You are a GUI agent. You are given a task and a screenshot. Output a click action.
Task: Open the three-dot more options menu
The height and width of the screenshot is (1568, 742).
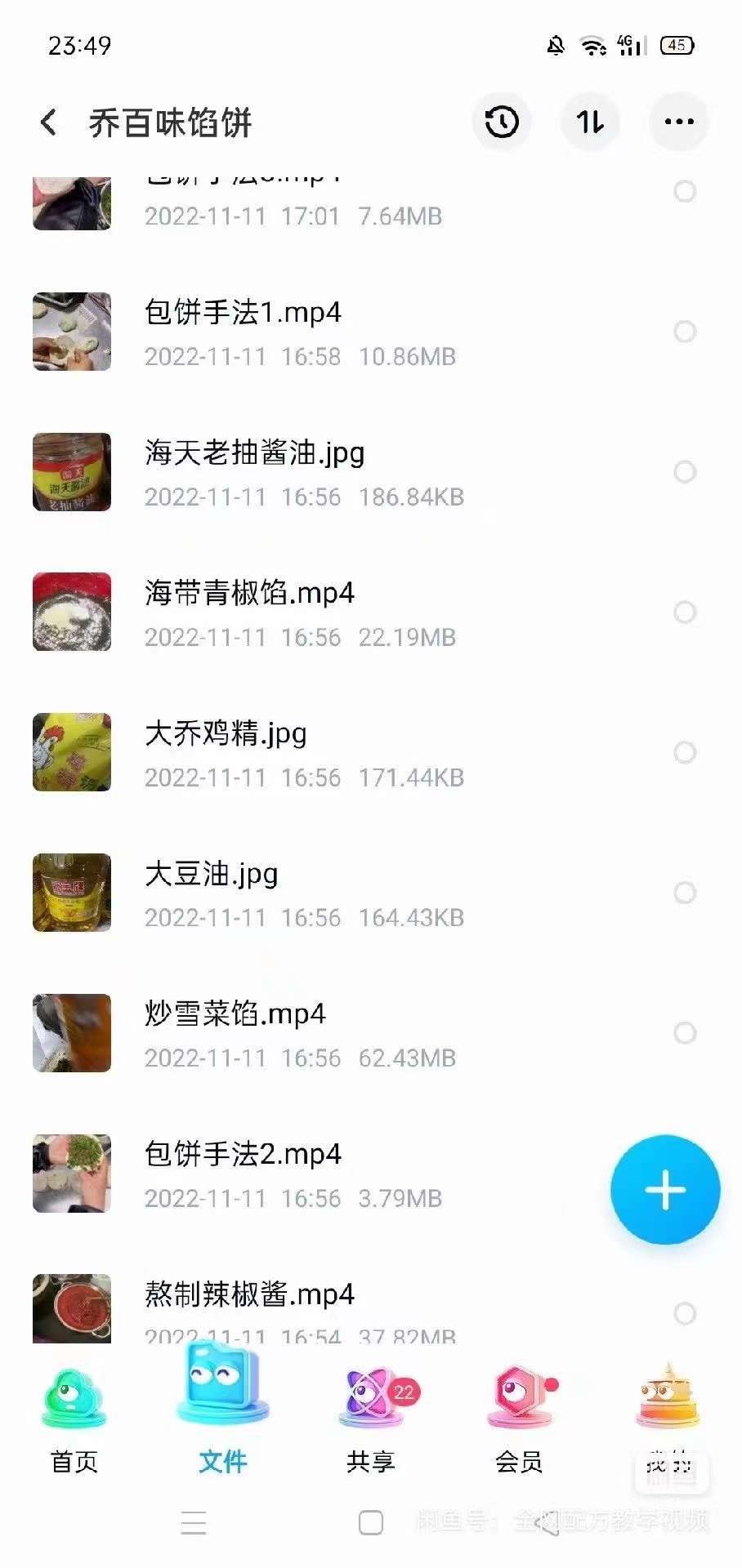point(678,120)
